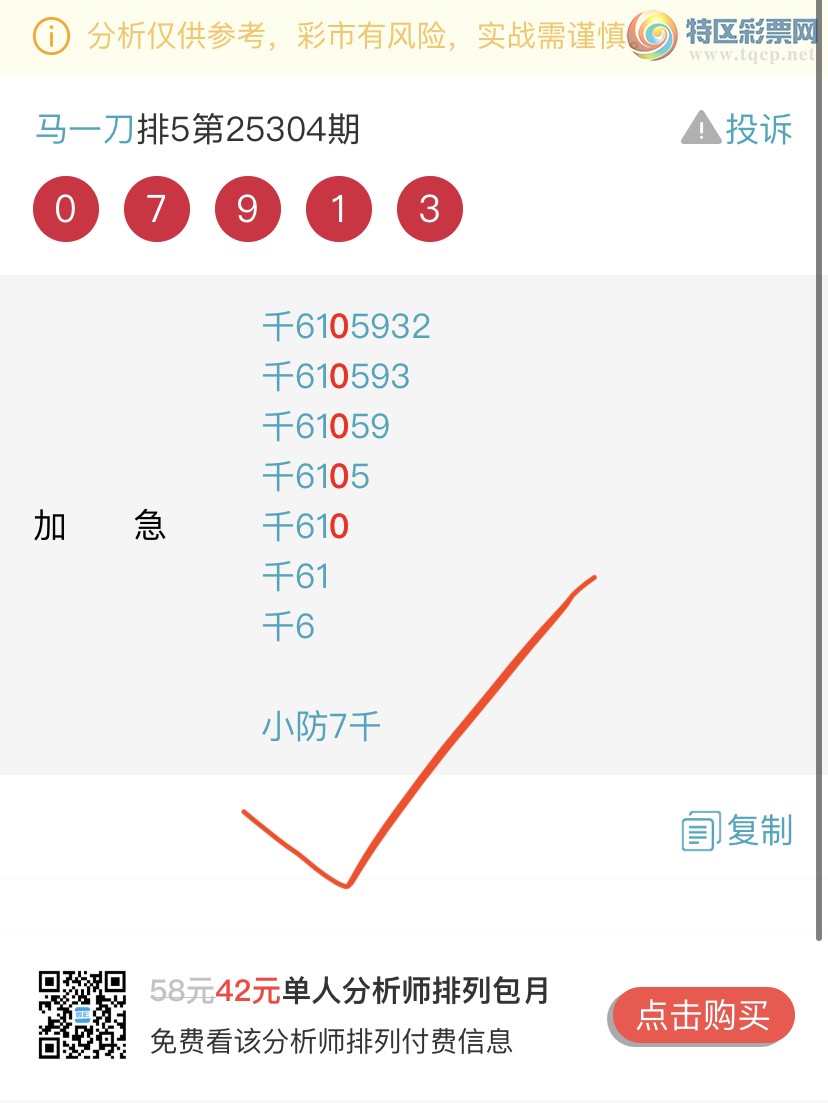The width and height of the screenshot is (828, 1103).
Task: Copy the analysis with 复制
Action: pos(738,830)
